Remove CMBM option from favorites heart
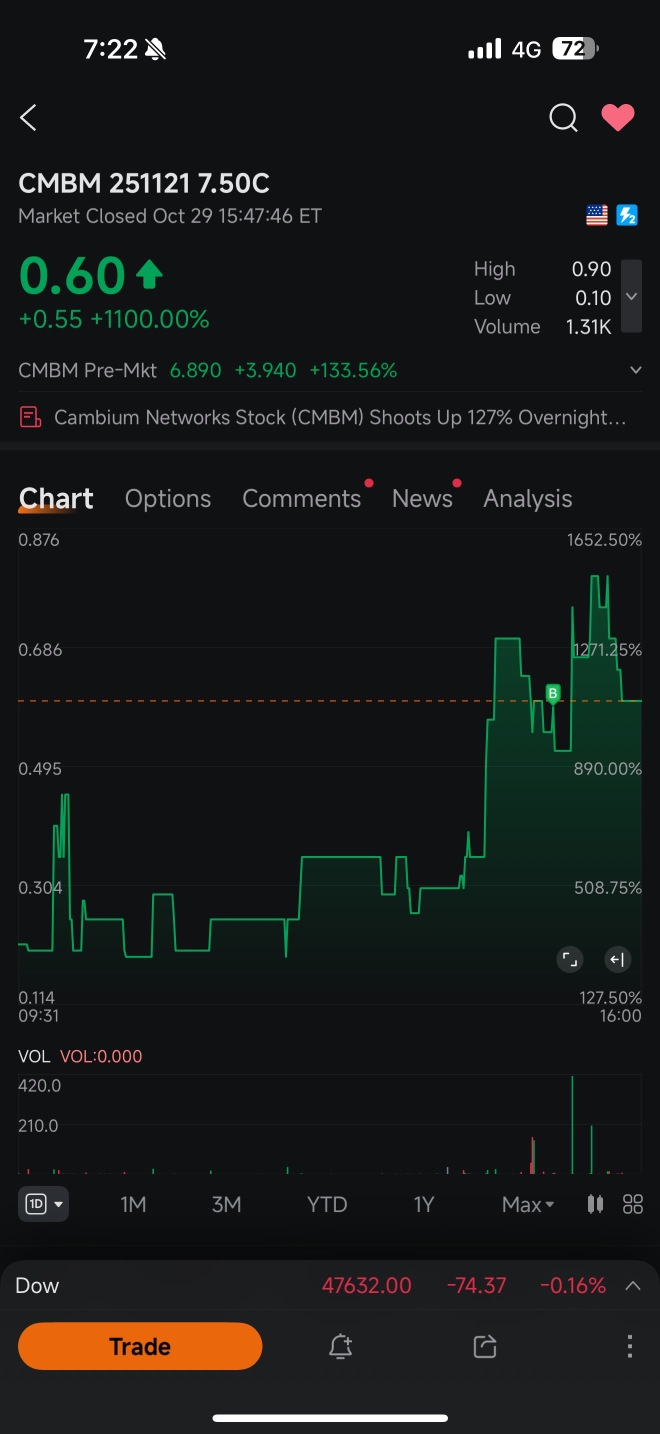 tap(617, 118)
